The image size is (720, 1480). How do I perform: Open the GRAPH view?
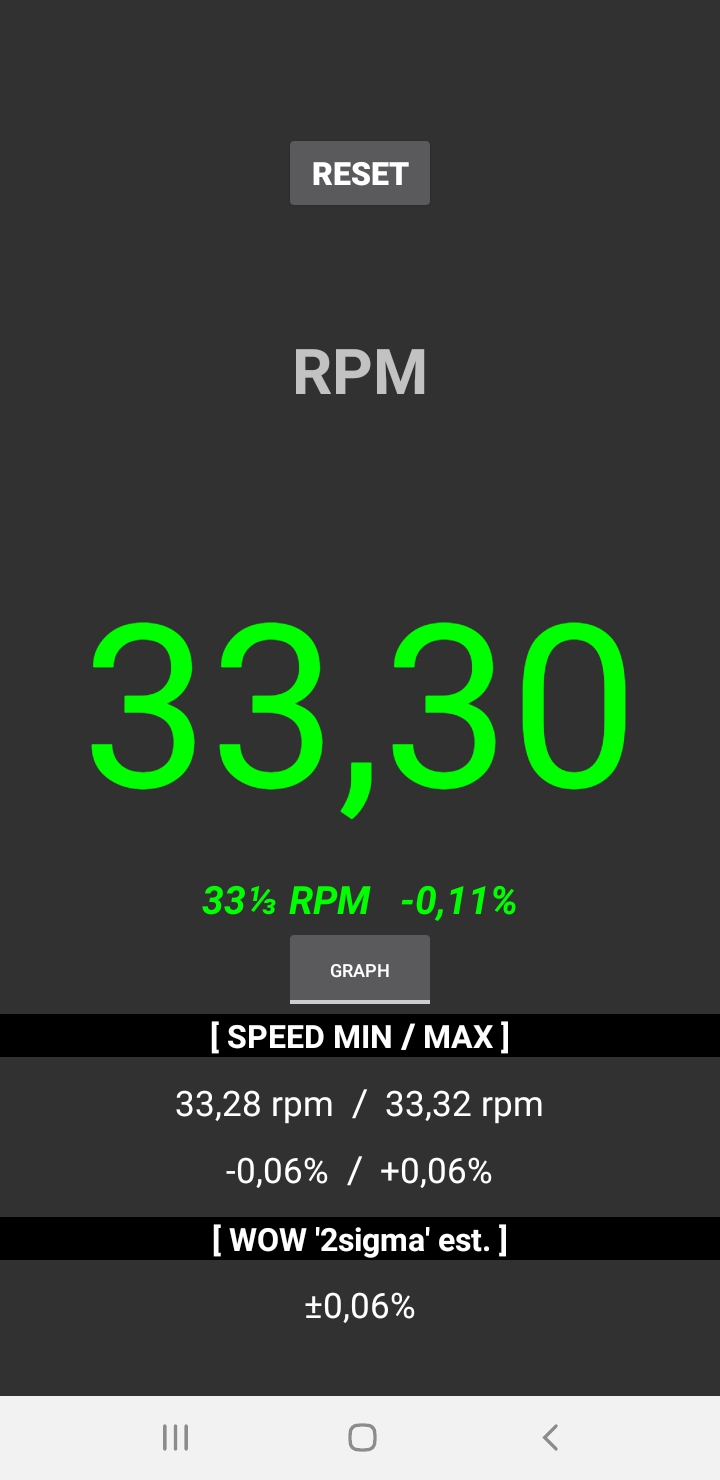(x=360, y=969)
